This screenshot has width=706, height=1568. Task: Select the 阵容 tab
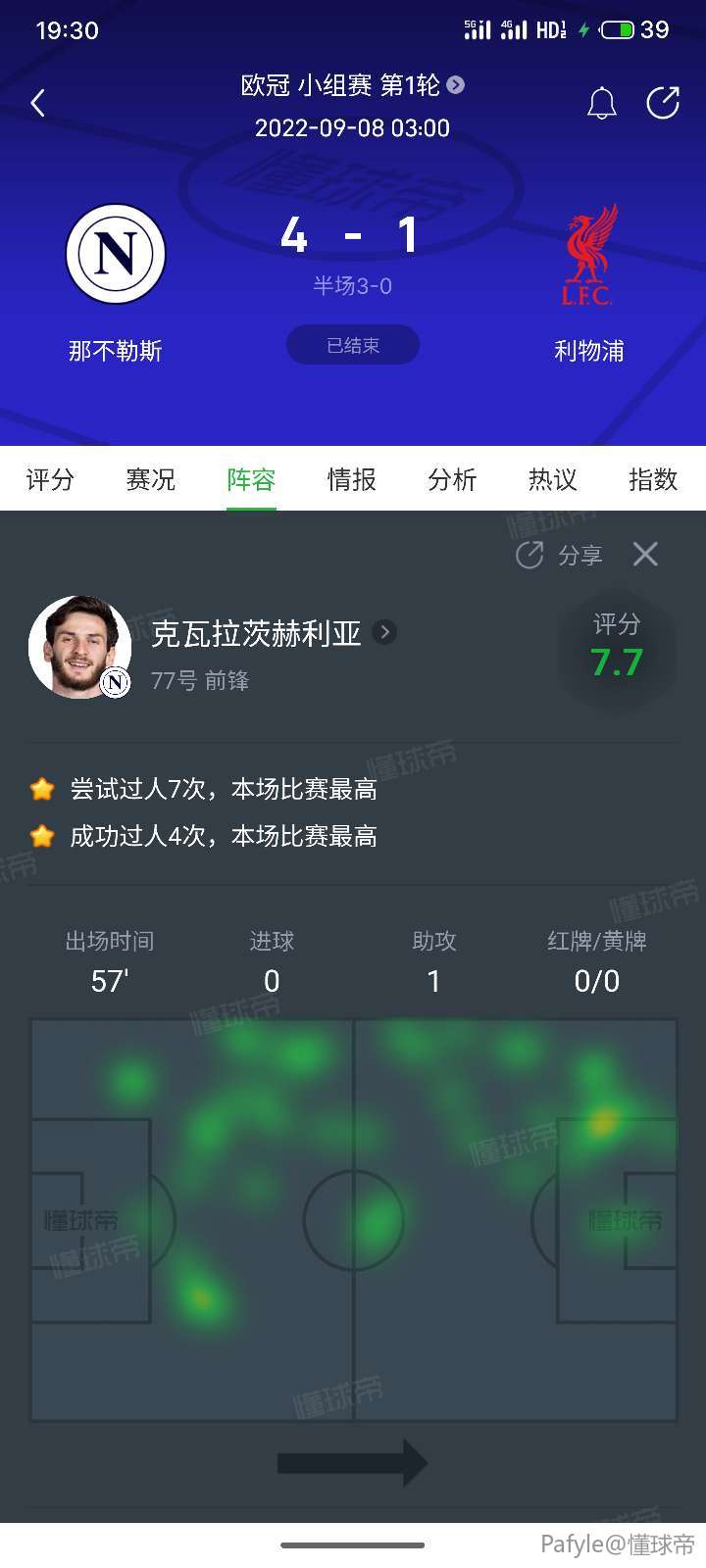[x=251, y=479]
